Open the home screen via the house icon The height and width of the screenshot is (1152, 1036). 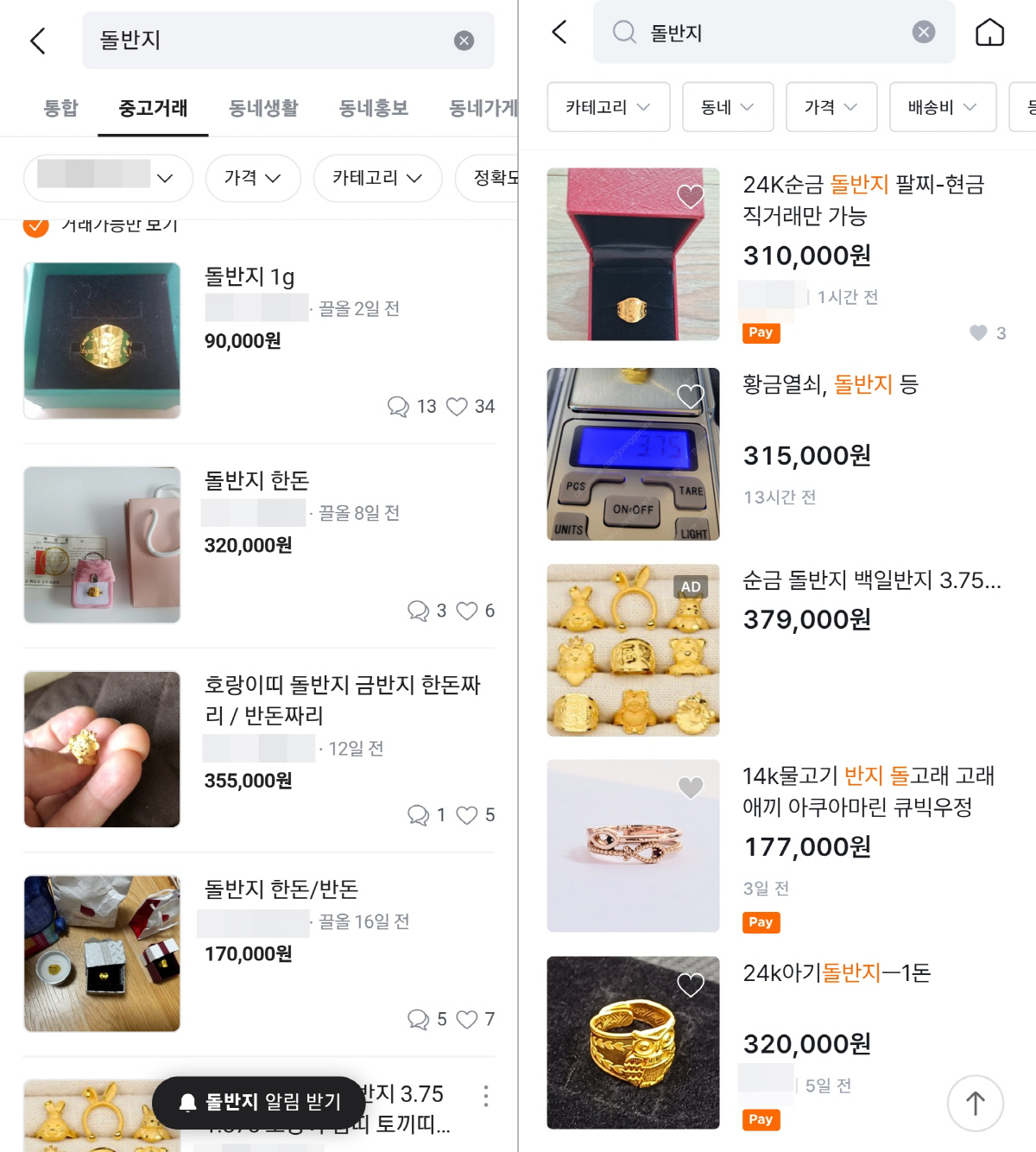[989, 33]
